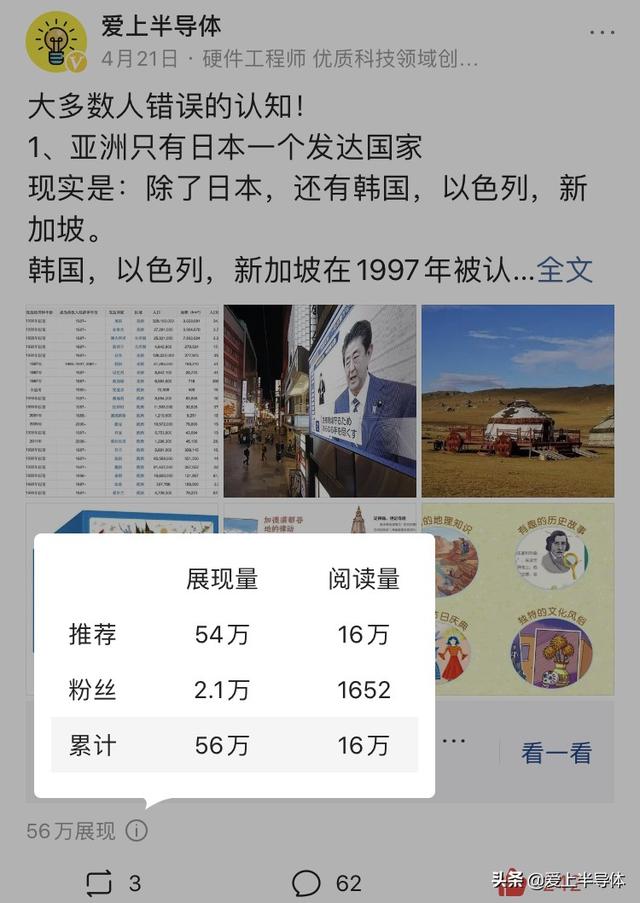This screenshot has height=903, width=640.
Task: Open the 爱上半导体 author name
Action: (161, 26)
